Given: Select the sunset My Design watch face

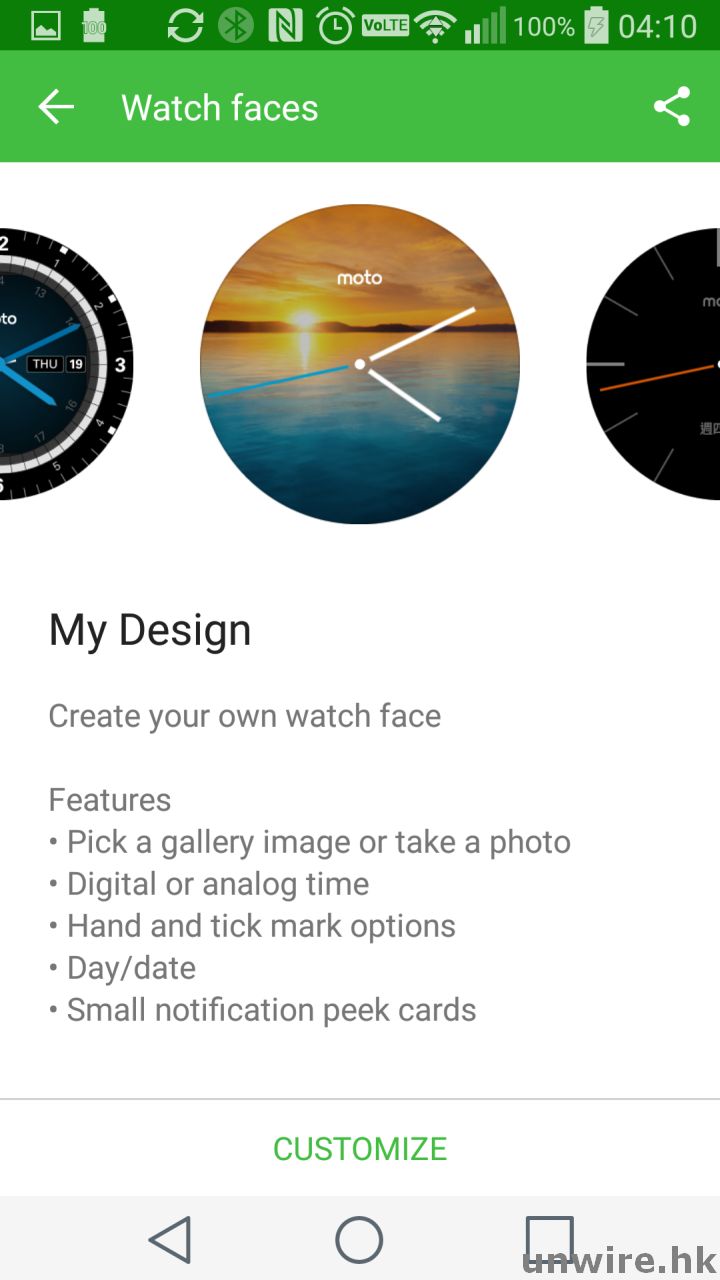Looking at the screenshot, I should point(360,364).
